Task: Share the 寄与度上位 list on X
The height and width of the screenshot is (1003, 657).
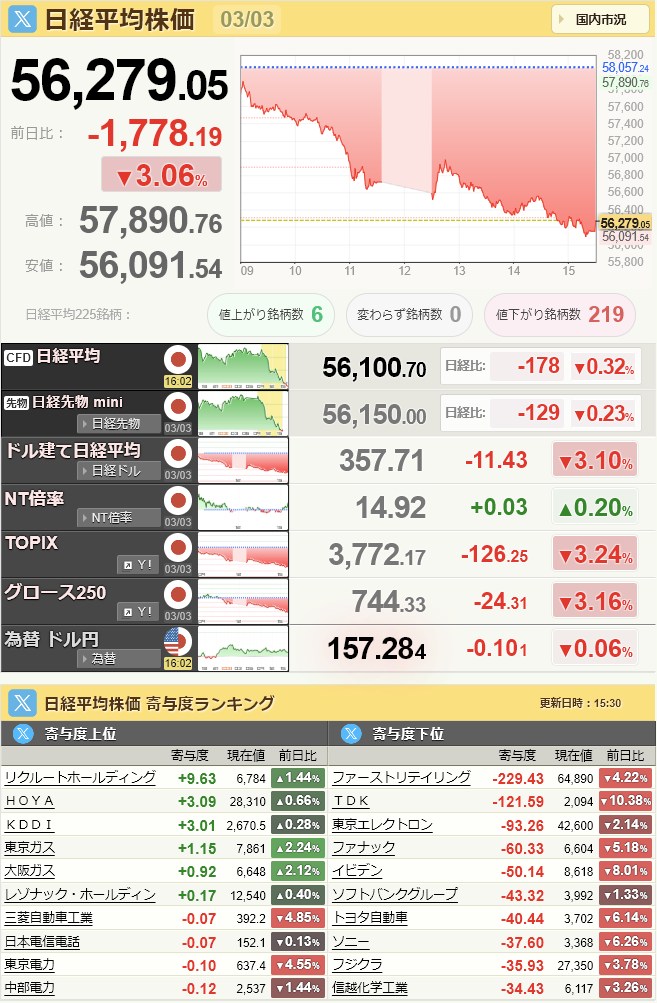Action: tap(23, 733)
